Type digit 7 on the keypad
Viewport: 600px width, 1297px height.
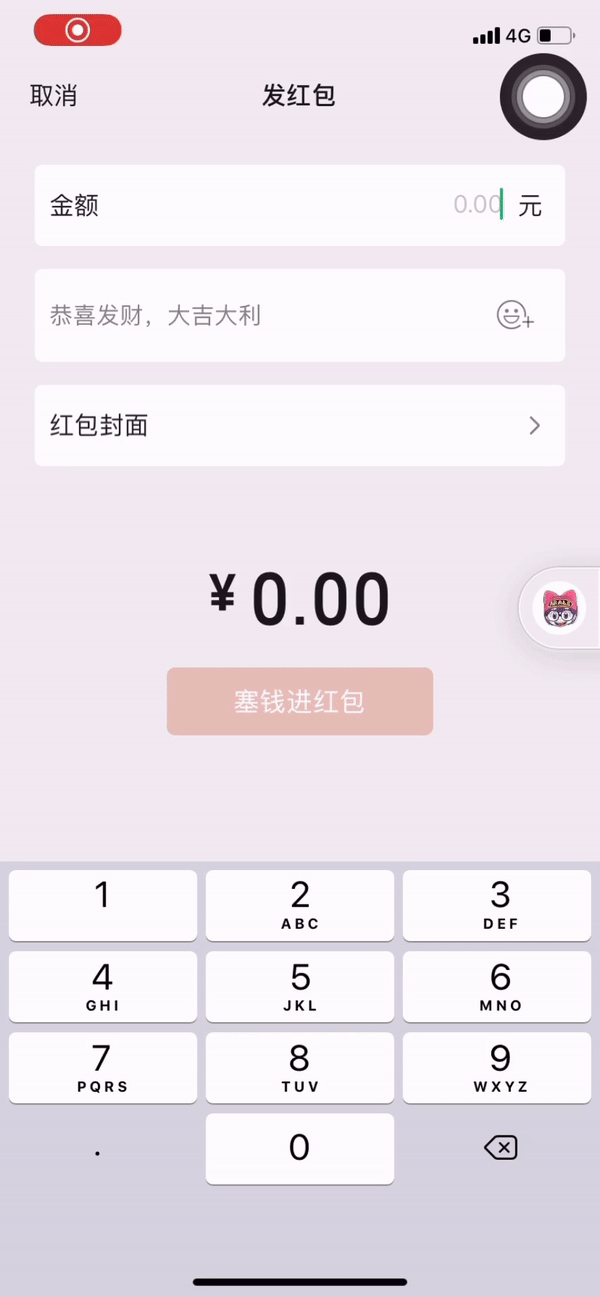pyautogui.click(x=103, y=1067)
